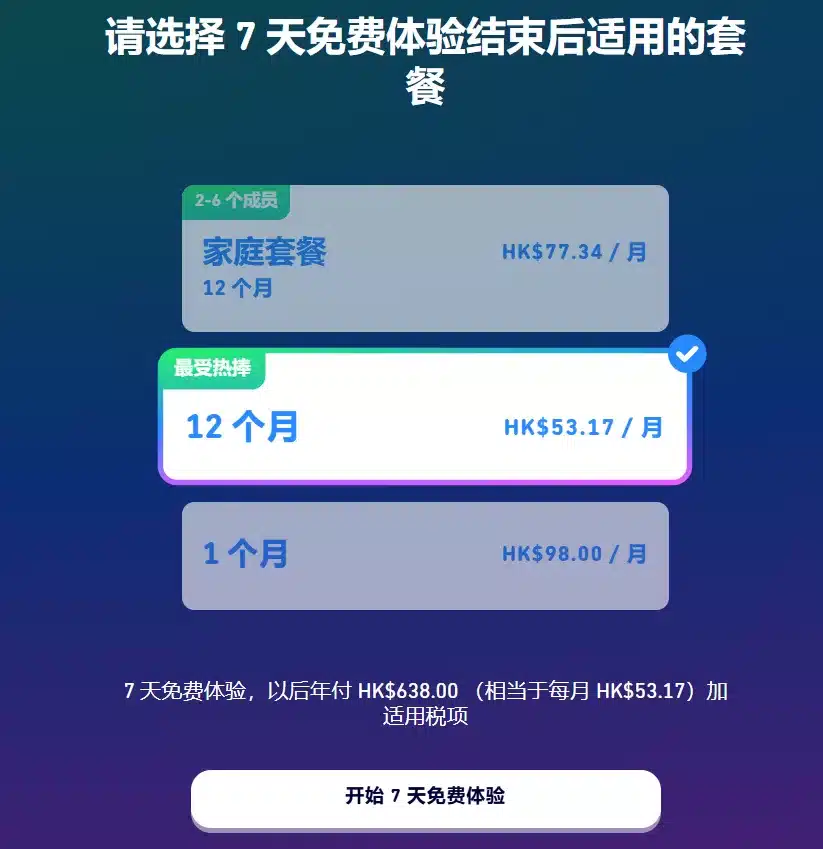
Task: Click the HK$53.17 / 月 price label
Action: point(581,426)
